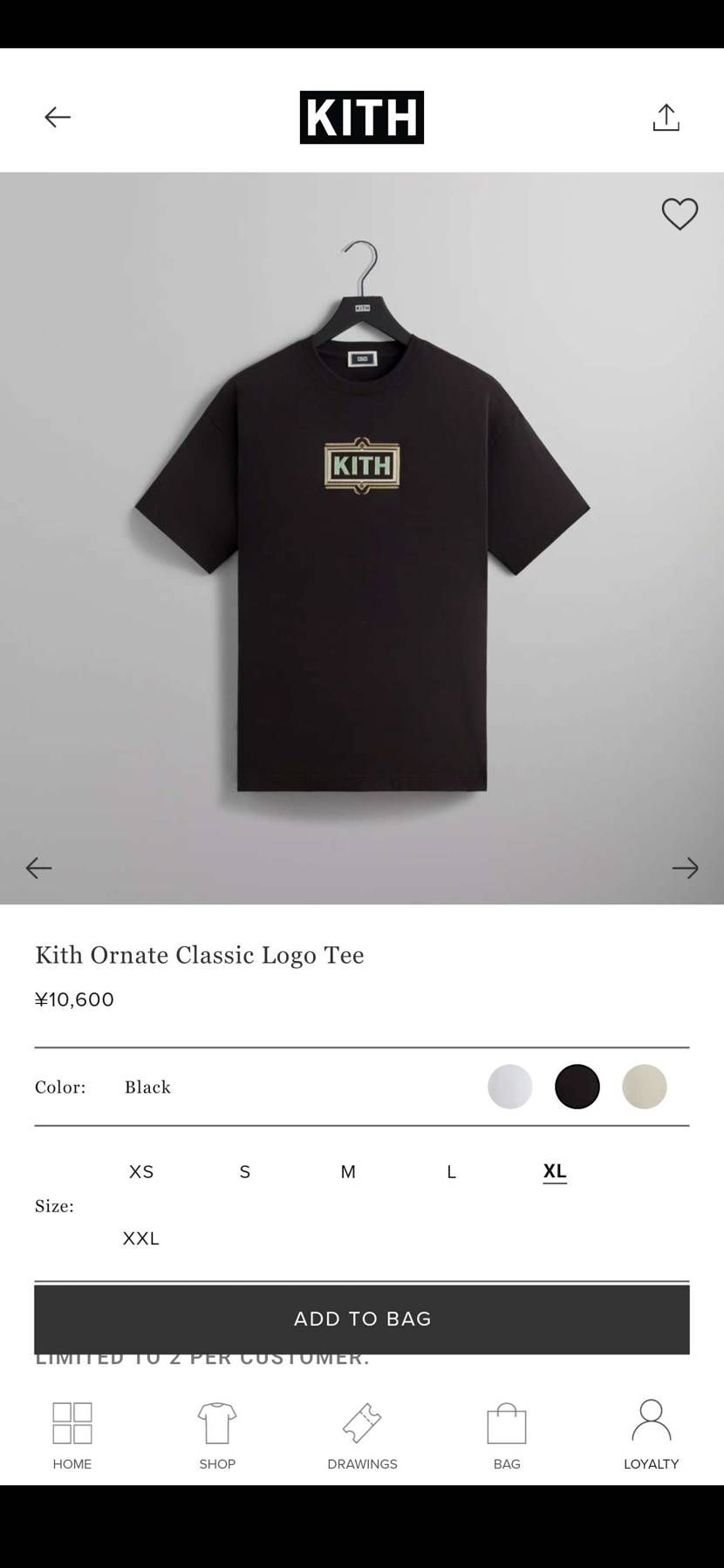Switch to the Home tab
724x1568 pixels.
(x=72, y=1436)
